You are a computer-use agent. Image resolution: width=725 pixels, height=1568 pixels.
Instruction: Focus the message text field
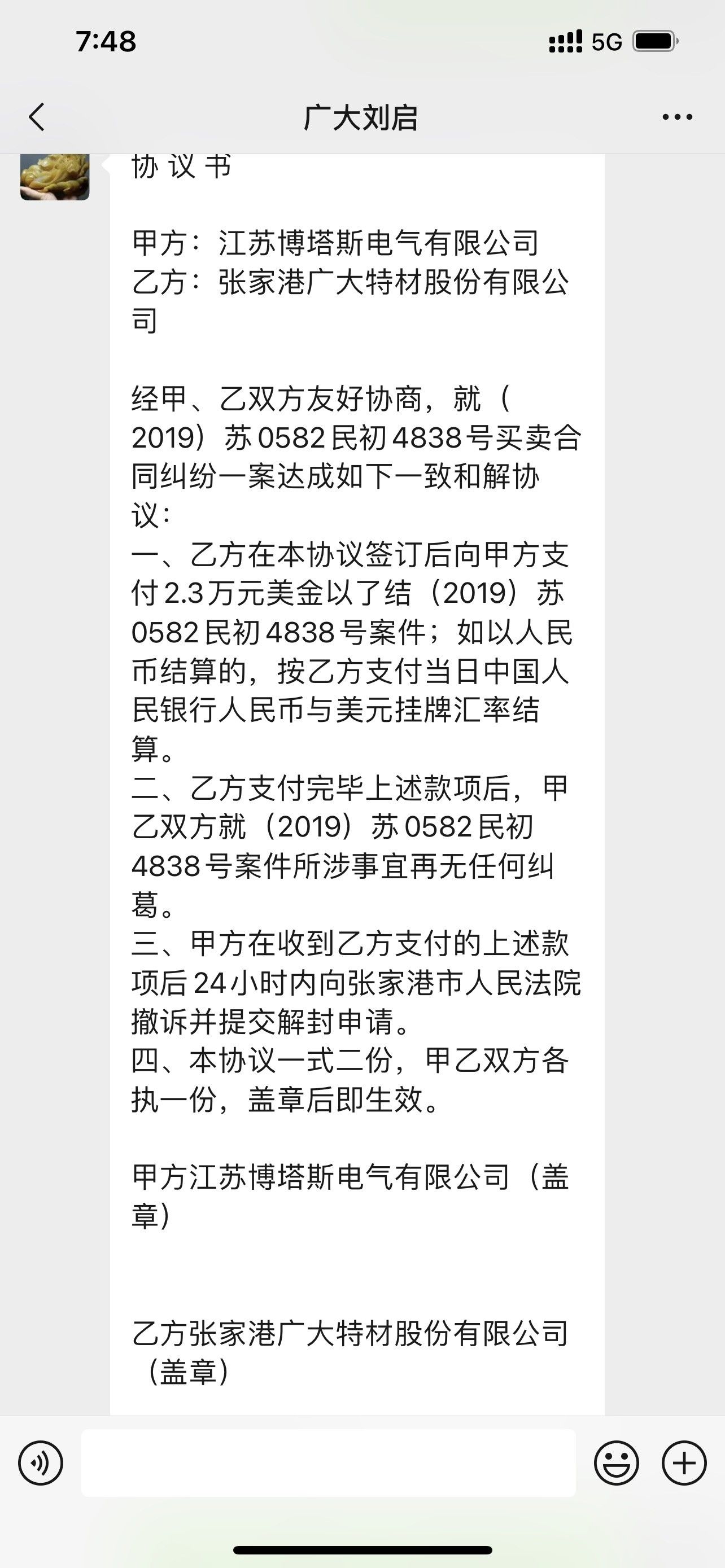tap(329, 1462)
